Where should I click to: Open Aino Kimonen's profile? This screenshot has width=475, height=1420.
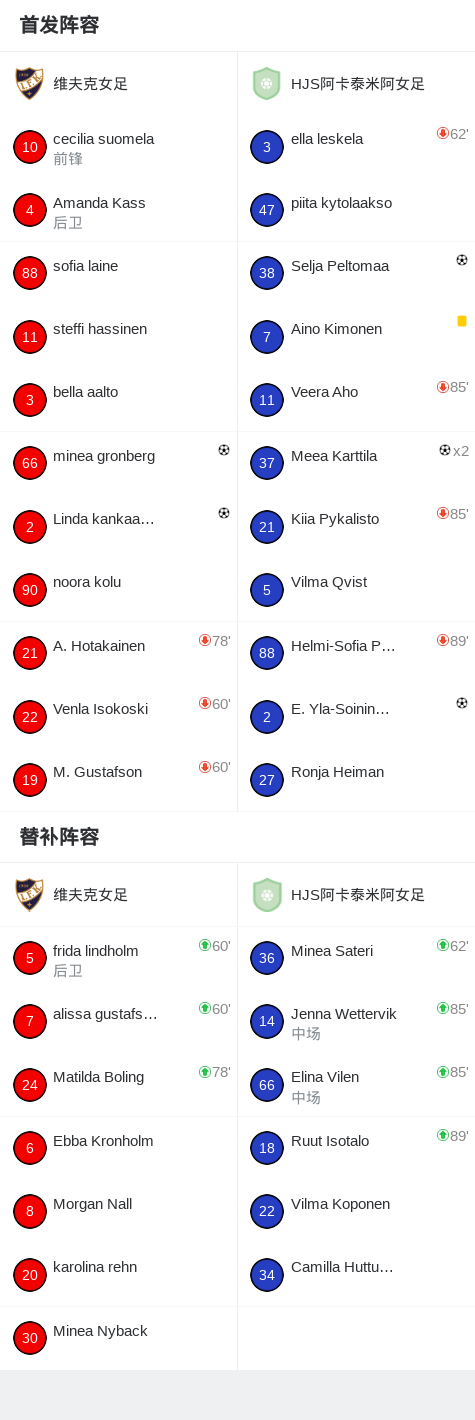point(356,337)
